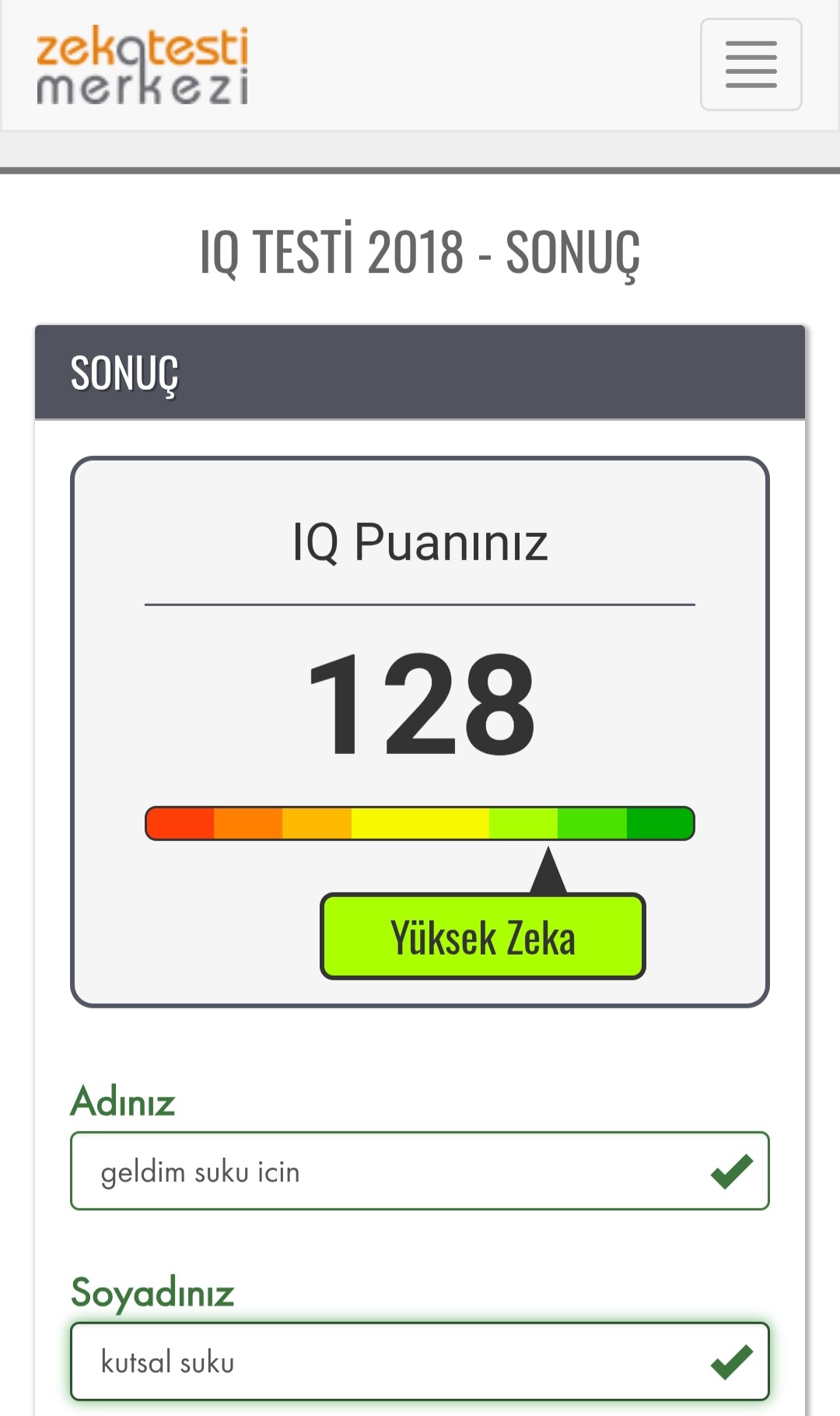Screen dimensions: 840x1416
Task: Focus the Adınız name field
Action: pos(420,1171)
